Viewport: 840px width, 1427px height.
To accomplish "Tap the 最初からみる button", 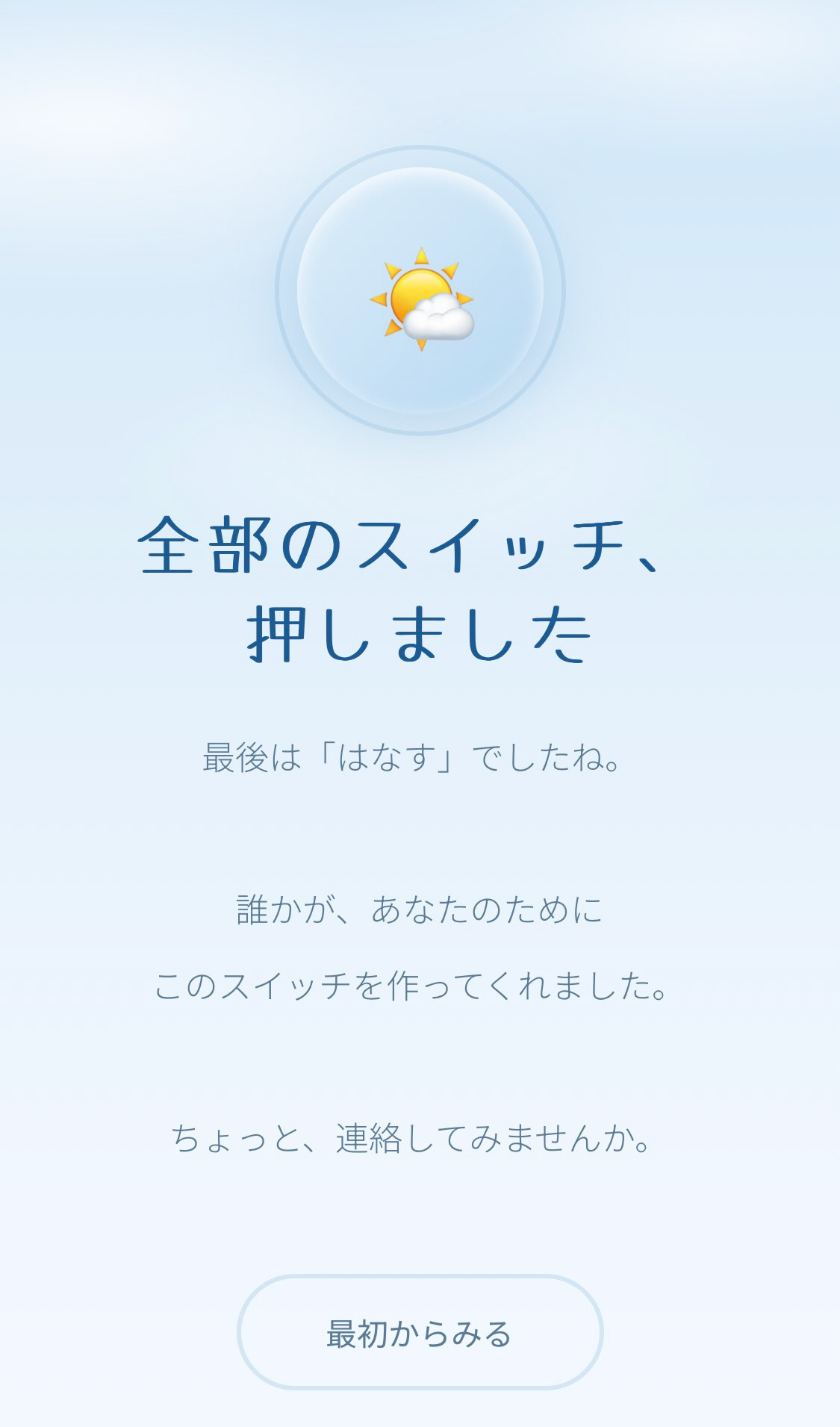I will click(420, 1333).
